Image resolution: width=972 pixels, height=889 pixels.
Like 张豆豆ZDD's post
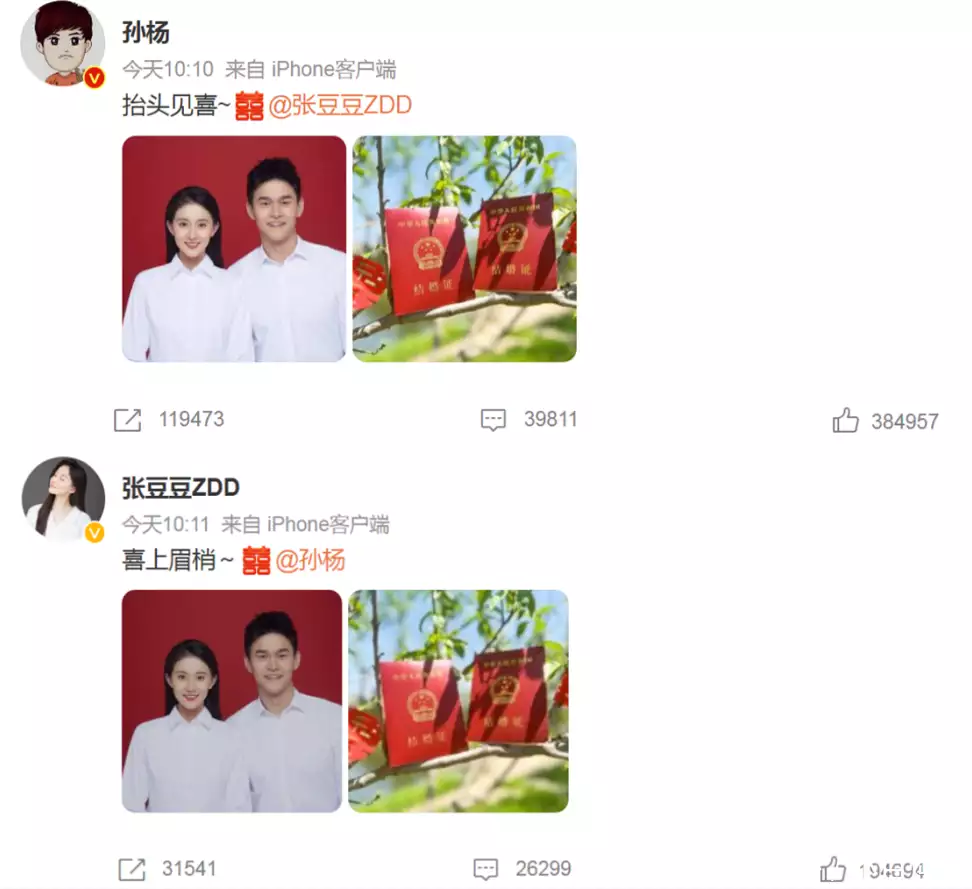click(833, 869)
